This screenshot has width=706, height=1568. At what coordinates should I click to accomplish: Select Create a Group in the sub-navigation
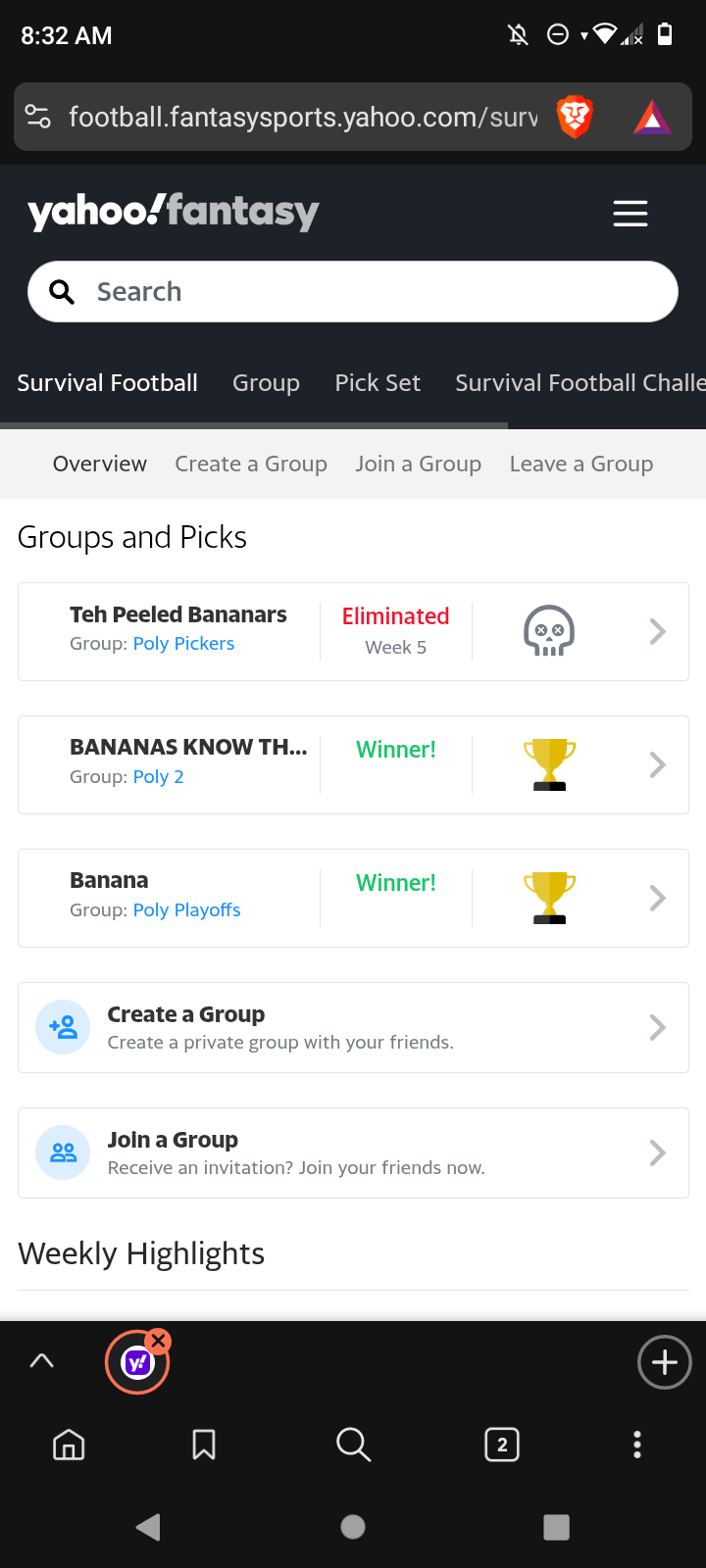tap(251, 465)
